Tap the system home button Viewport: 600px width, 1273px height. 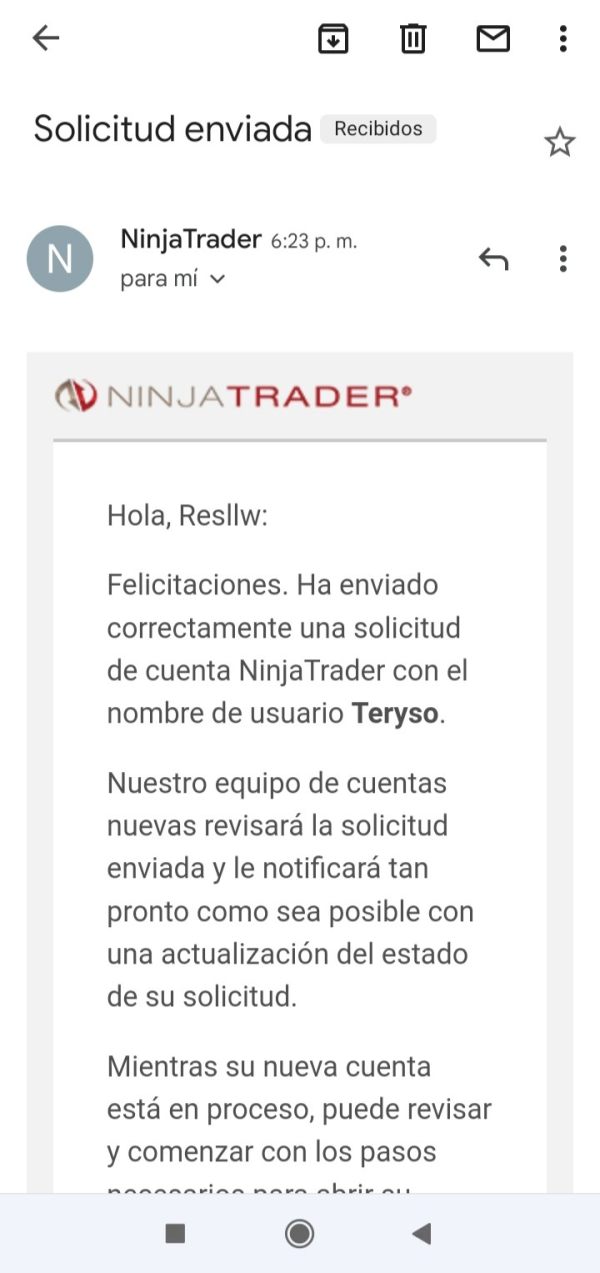click(299, 1233)
